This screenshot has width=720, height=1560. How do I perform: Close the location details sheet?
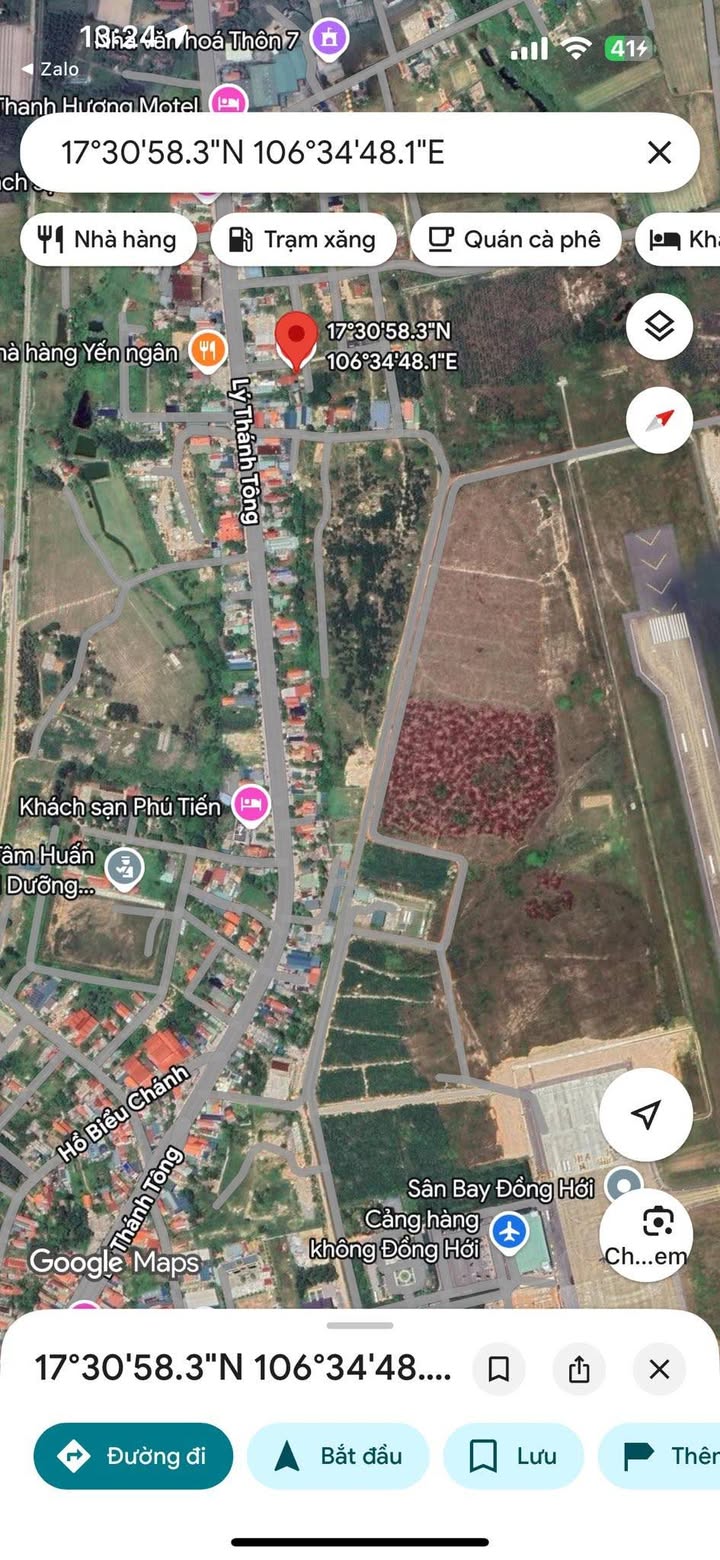point(659,1369)
